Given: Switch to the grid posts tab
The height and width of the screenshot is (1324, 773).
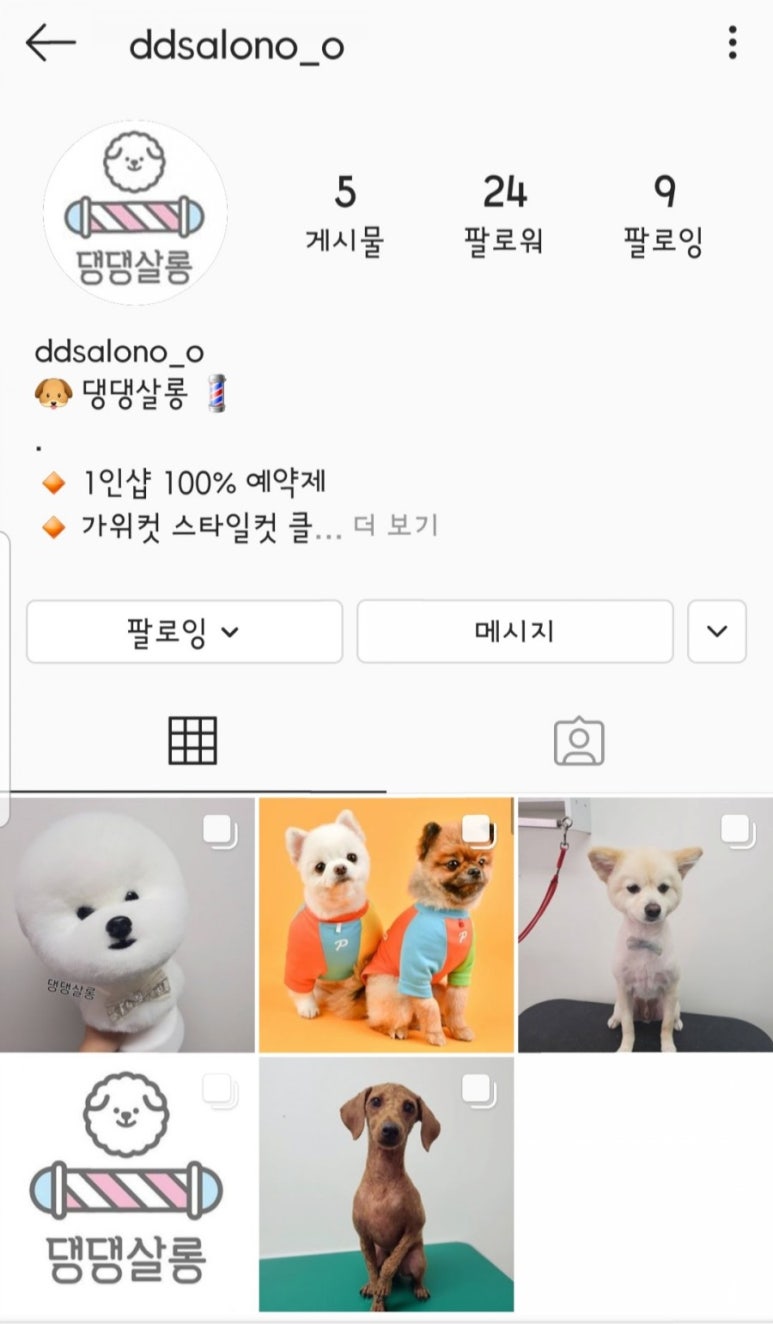Looking at the screenshot, I should [x=192, y=741].
